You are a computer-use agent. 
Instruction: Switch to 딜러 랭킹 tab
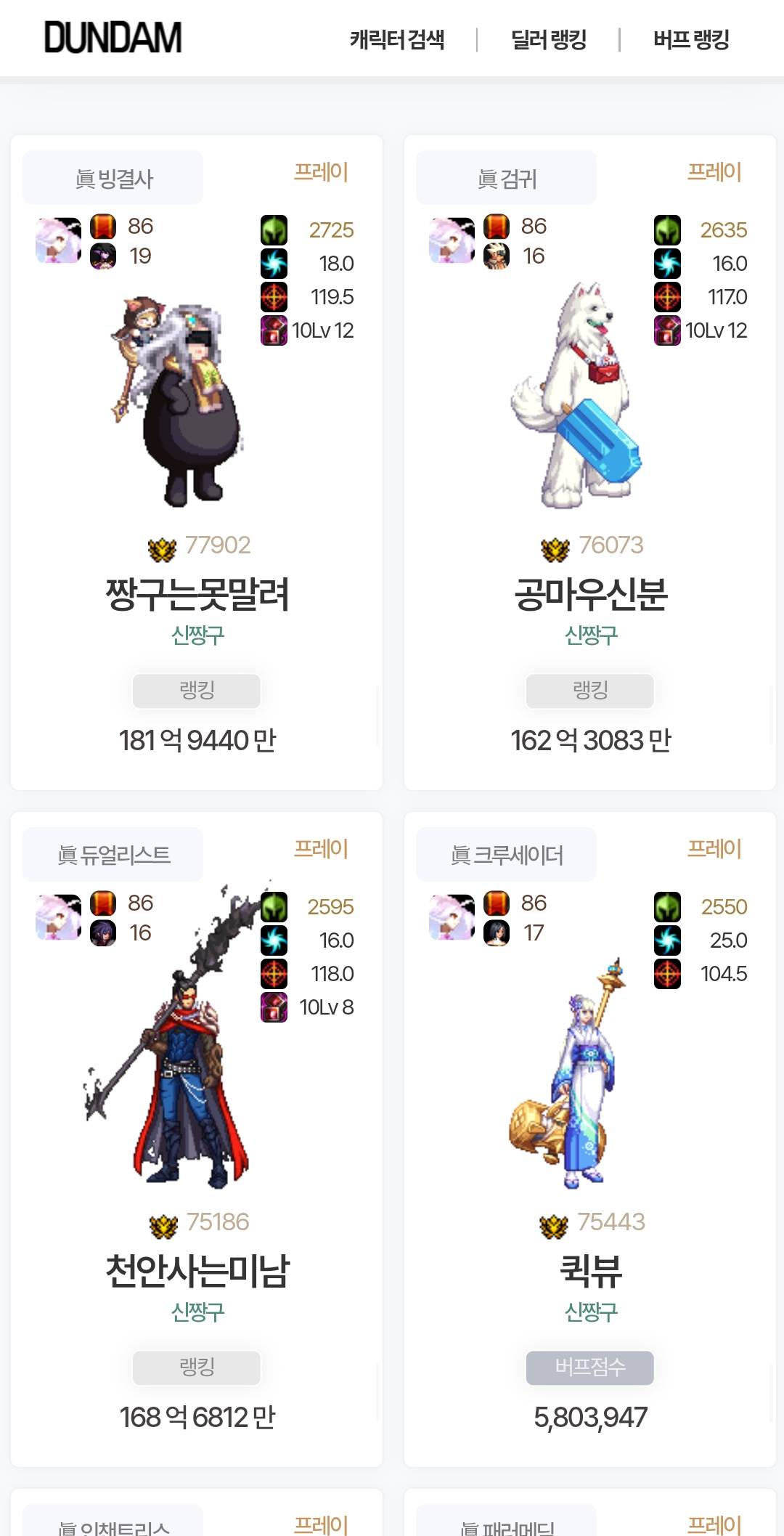[x=548, y=39]
